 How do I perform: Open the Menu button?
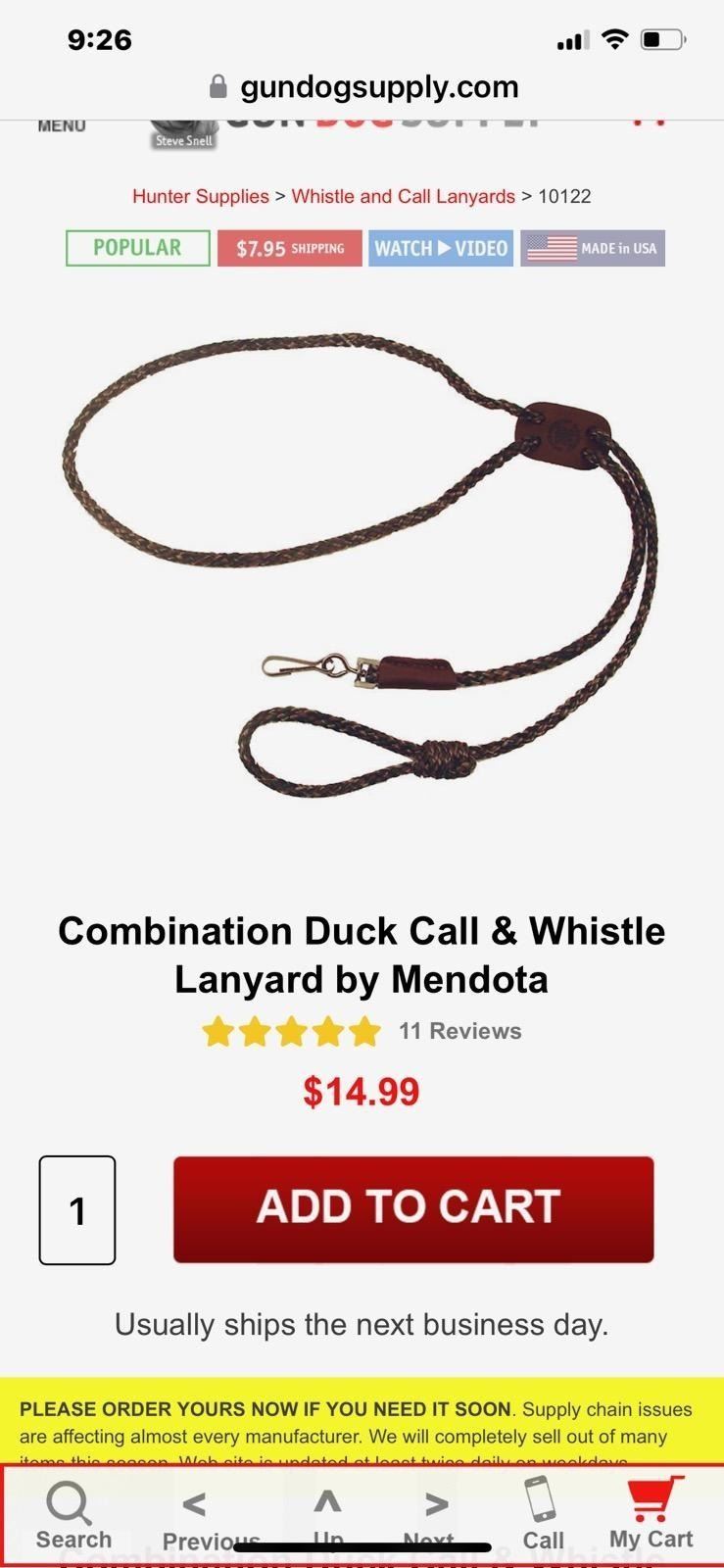coord(61,126)
